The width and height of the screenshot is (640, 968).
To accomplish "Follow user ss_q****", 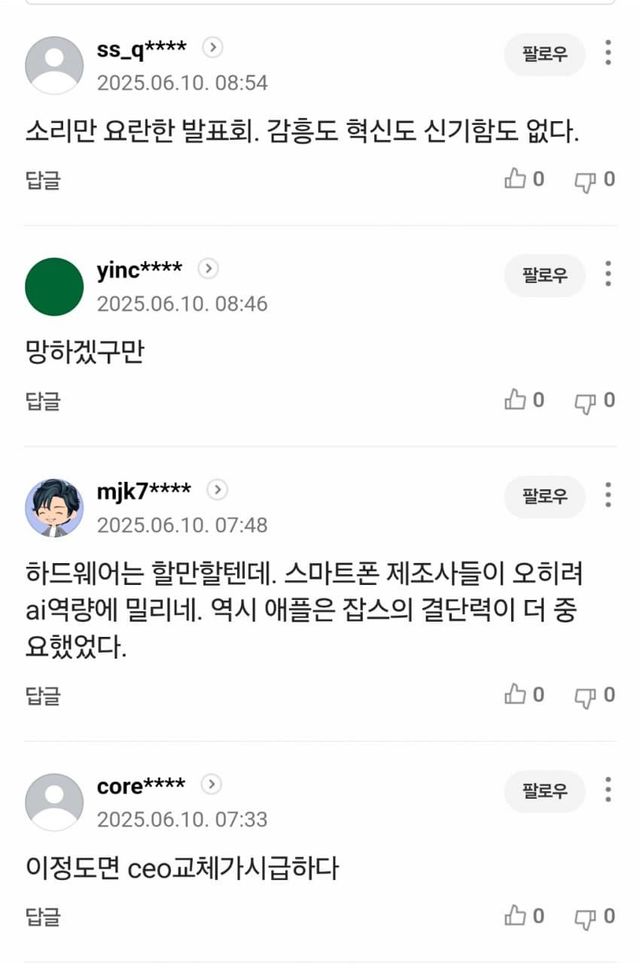I will tap(544, 54).
